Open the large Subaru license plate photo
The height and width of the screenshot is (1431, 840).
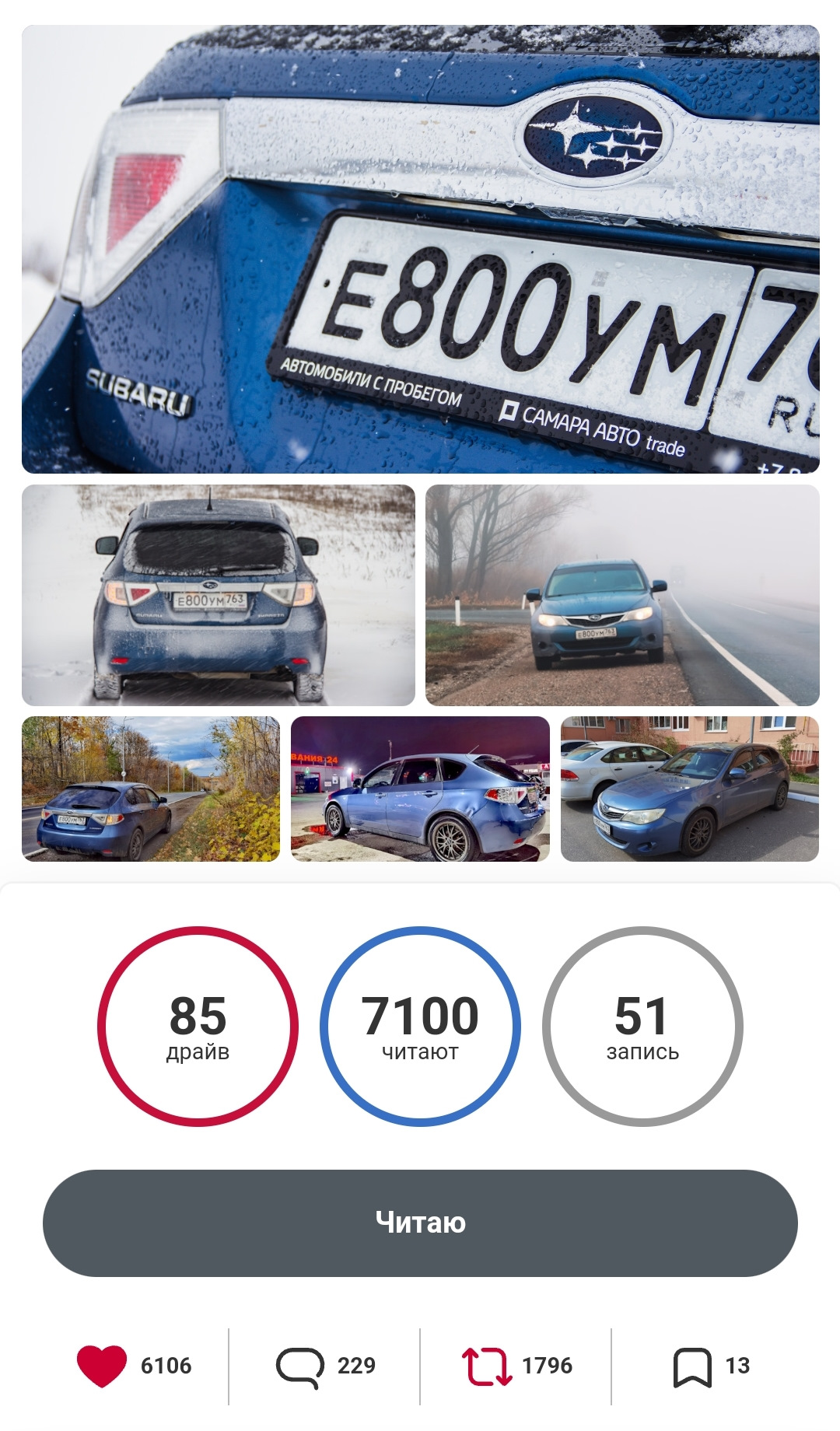pos(420,249)
